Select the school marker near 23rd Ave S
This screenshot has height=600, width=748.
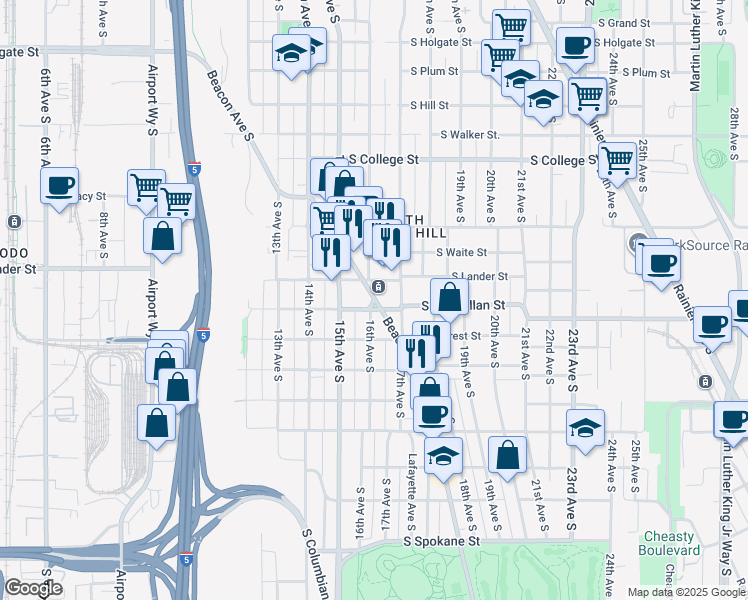(x=585, y=427)
